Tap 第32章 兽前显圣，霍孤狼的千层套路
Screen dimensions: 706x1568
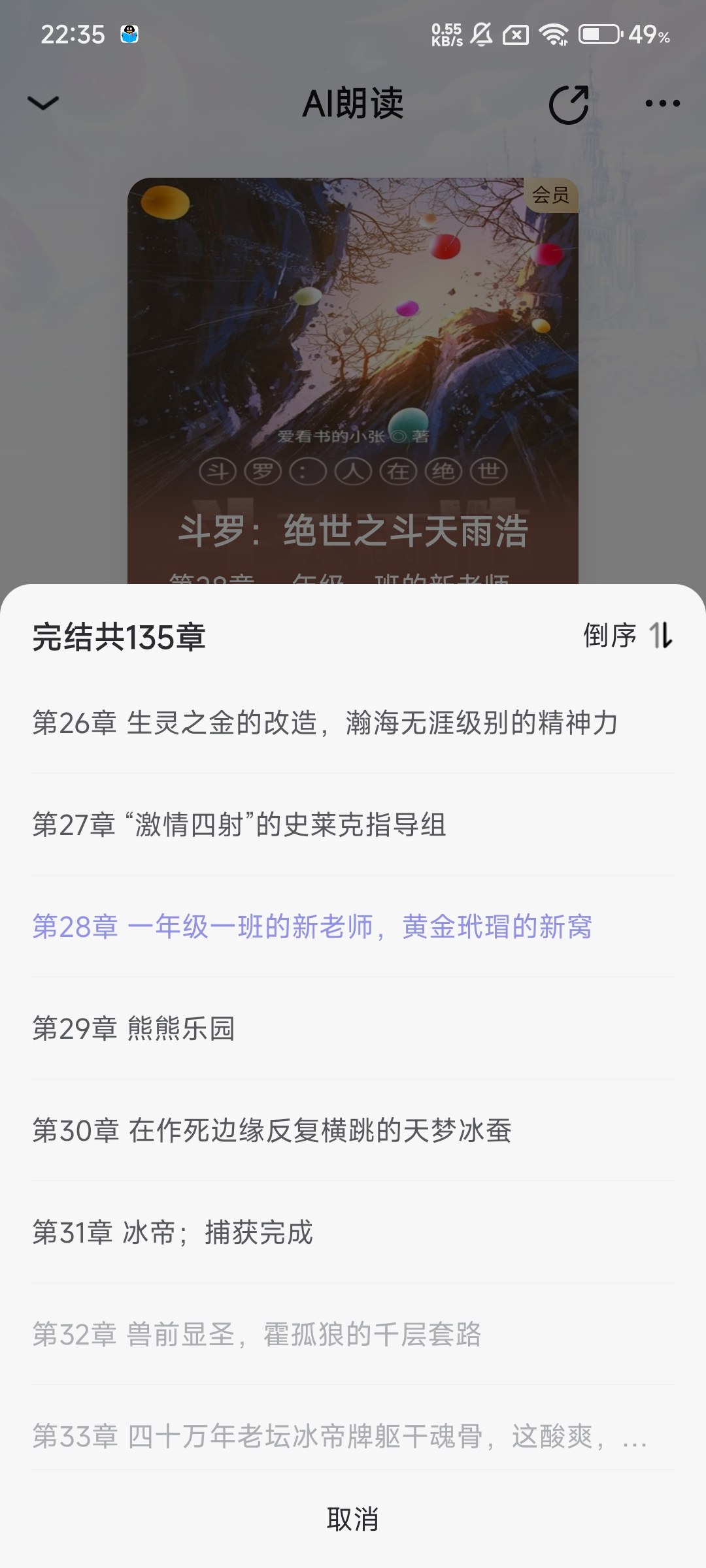pos(257,1334)
